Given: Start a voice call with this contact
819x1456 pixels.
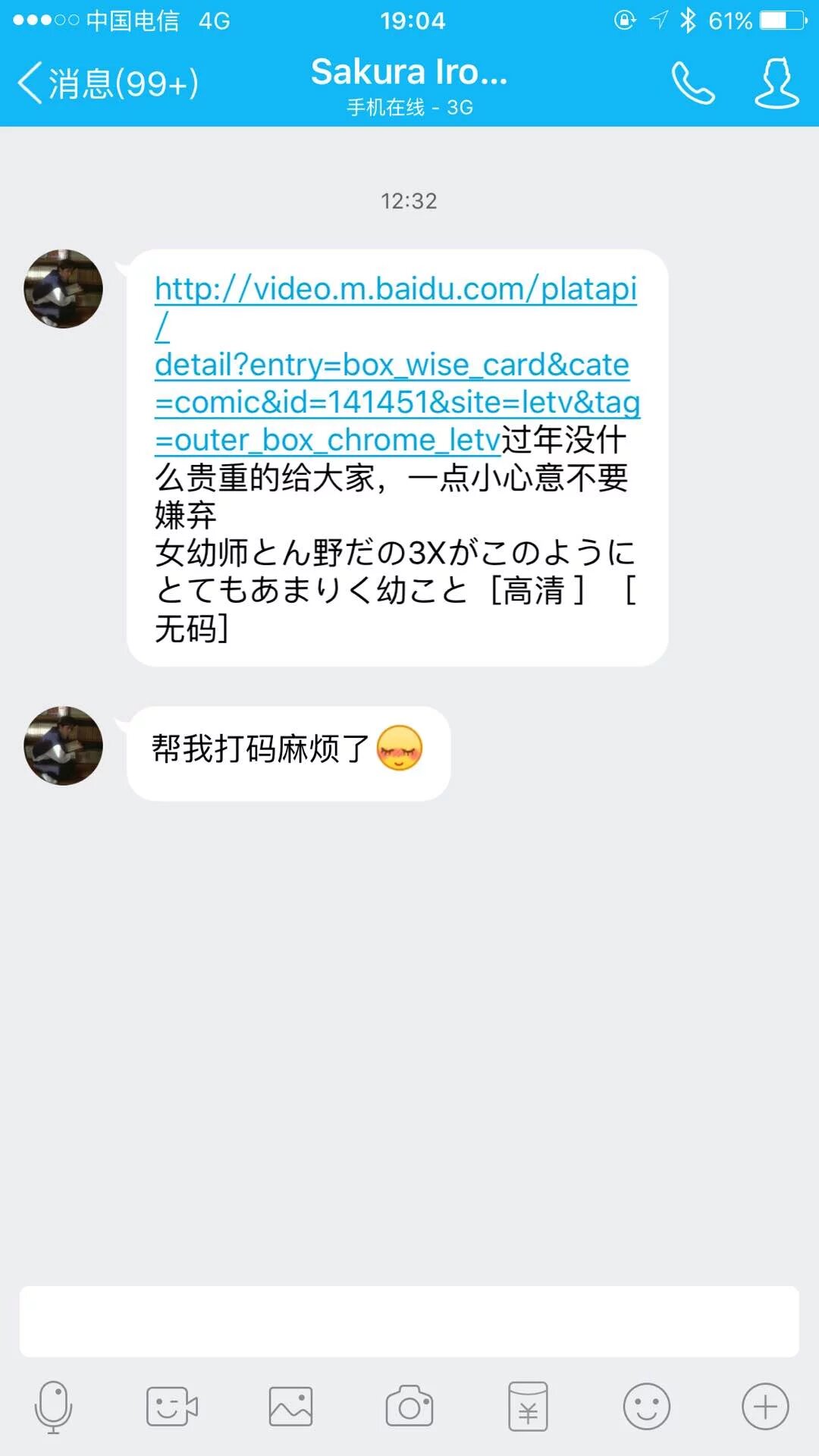Looking at the screenshot, I should (x=693, y=83).
